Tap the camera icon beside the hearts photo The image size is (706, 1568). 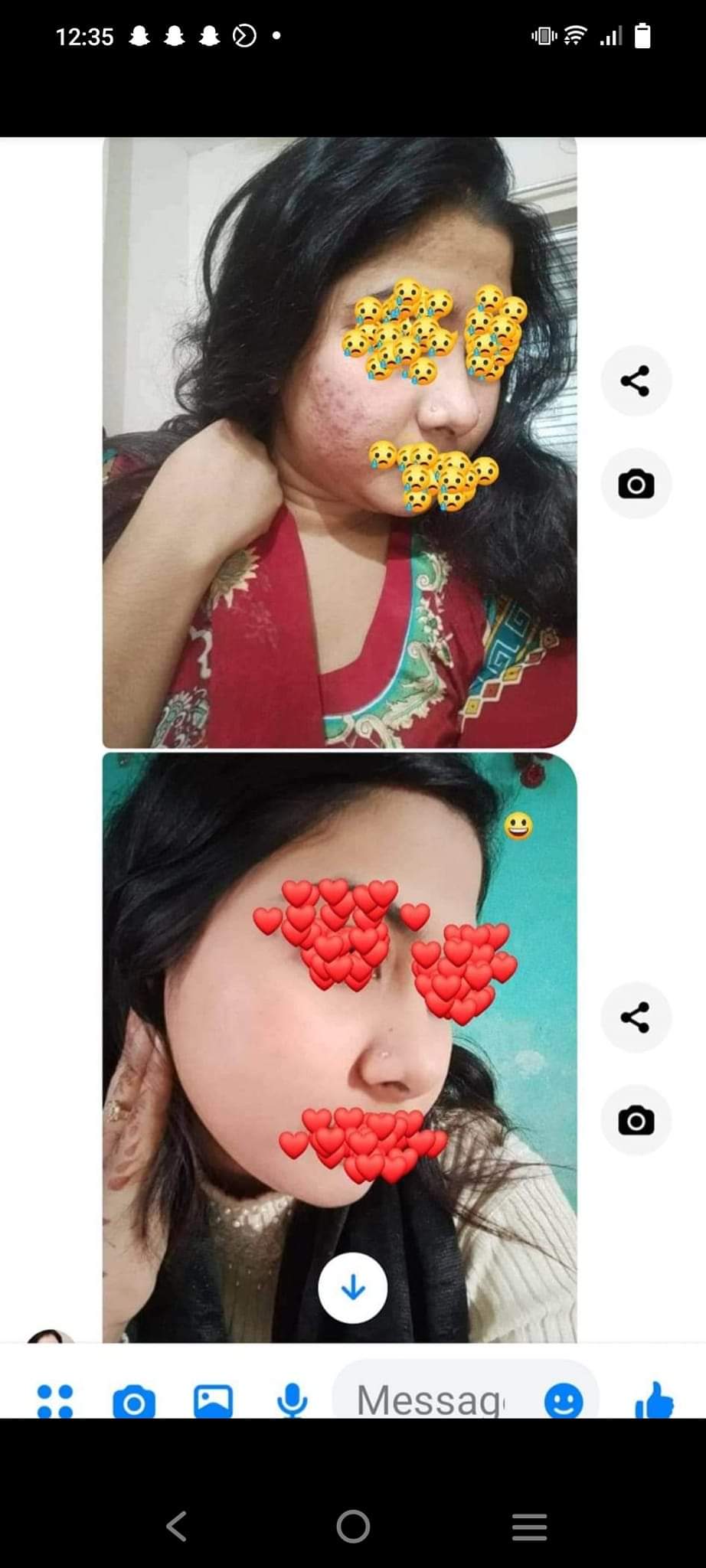pos(636,1120)
